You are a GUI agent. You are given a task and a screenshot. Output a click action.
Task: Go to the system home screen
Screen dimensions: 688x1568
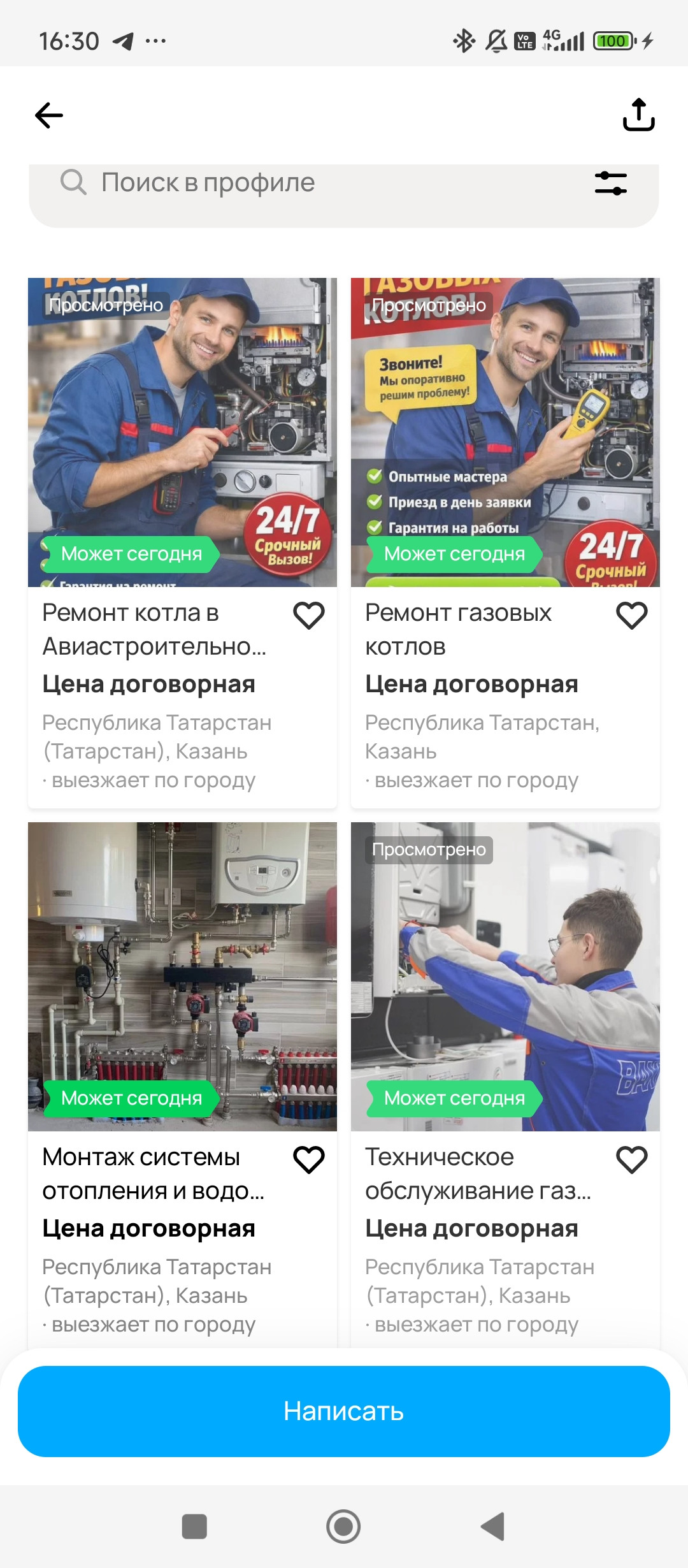343,1527
